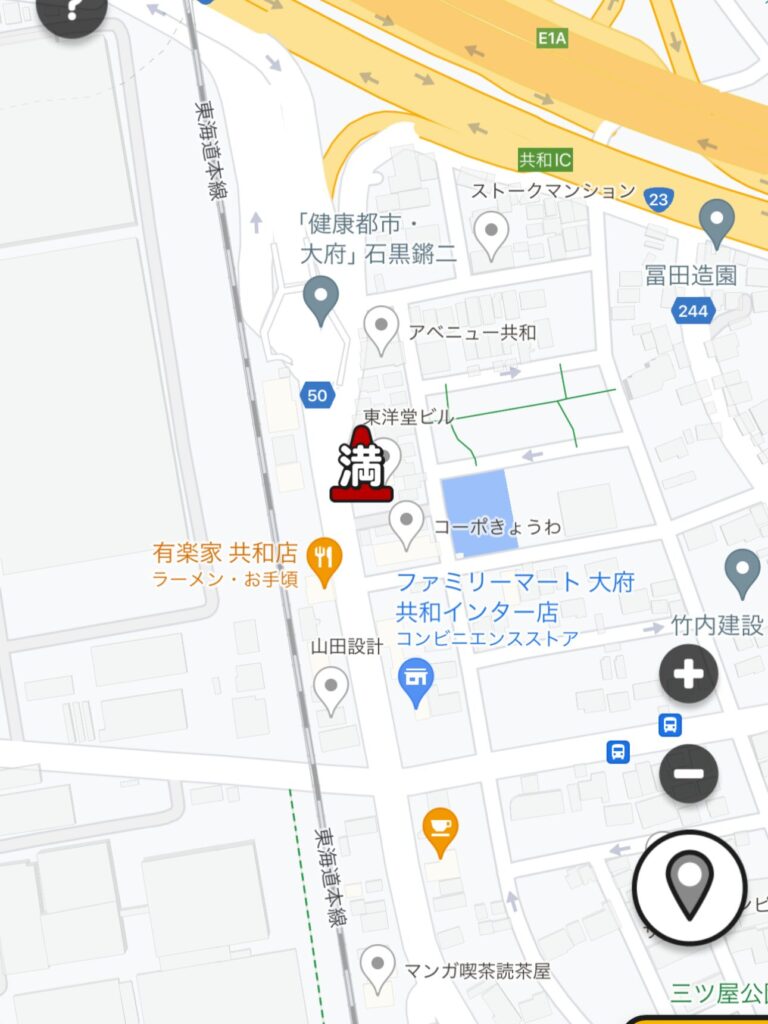
Task: Zoom in with the plus button
Action: 688,674
